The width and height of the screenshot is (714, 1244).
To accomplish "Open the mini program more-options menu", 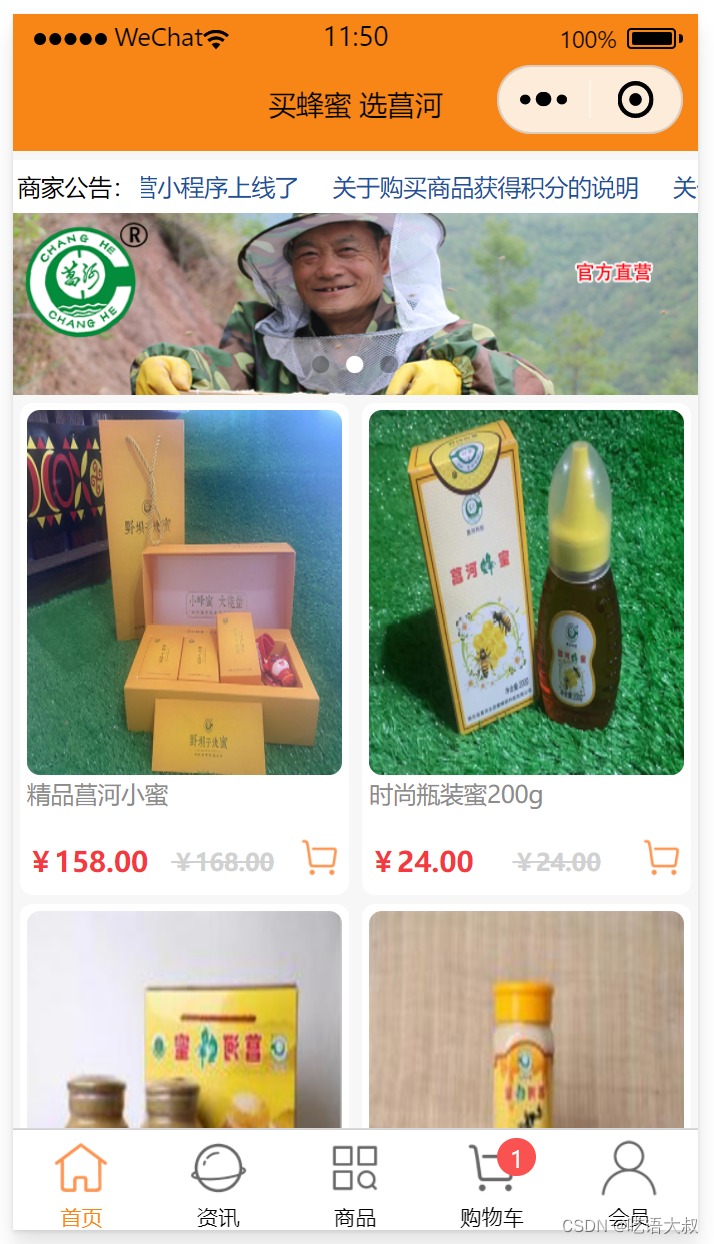I will click(544, 100).
